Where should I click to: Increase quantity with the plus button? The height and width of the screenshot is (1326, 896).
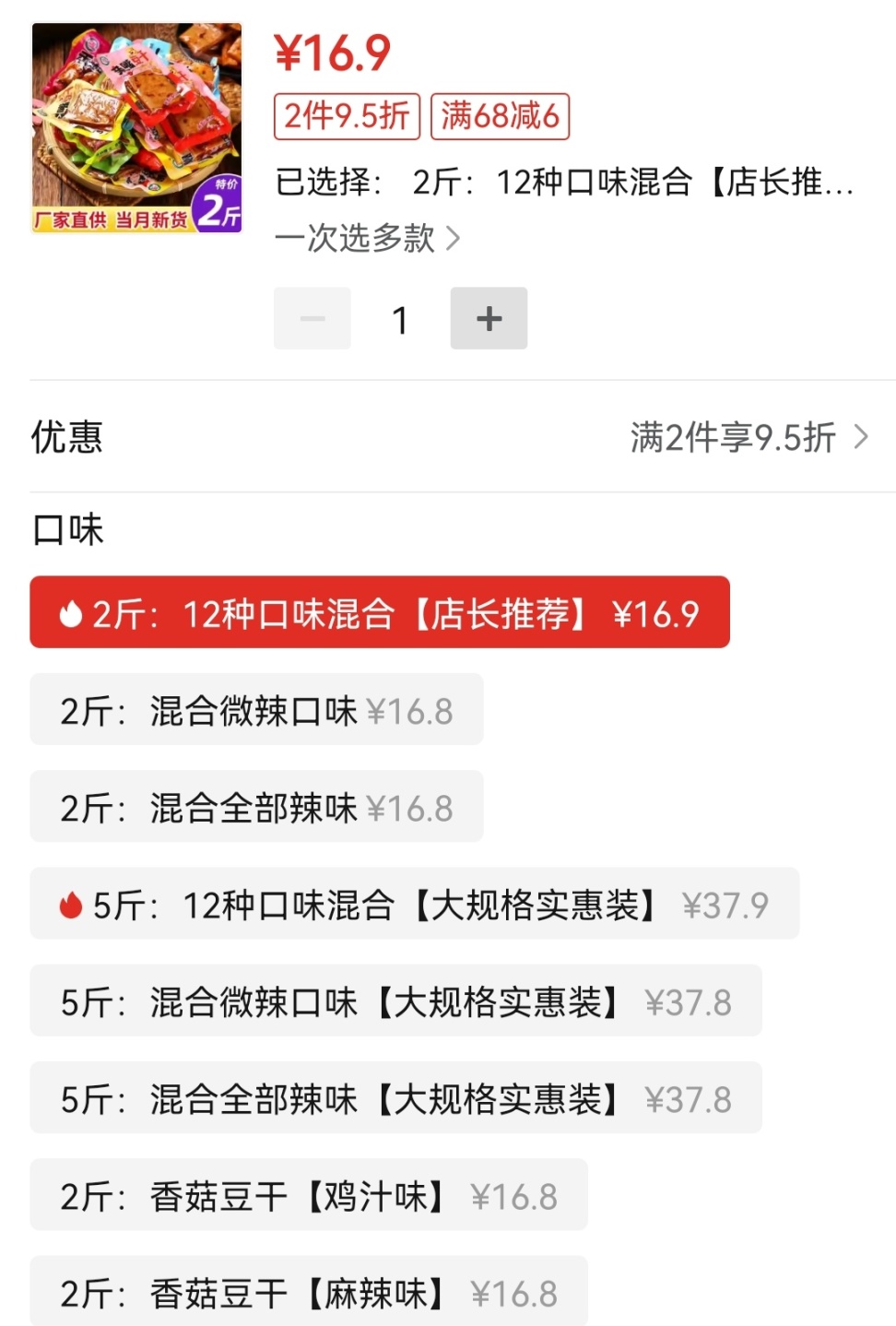(489, 318)
